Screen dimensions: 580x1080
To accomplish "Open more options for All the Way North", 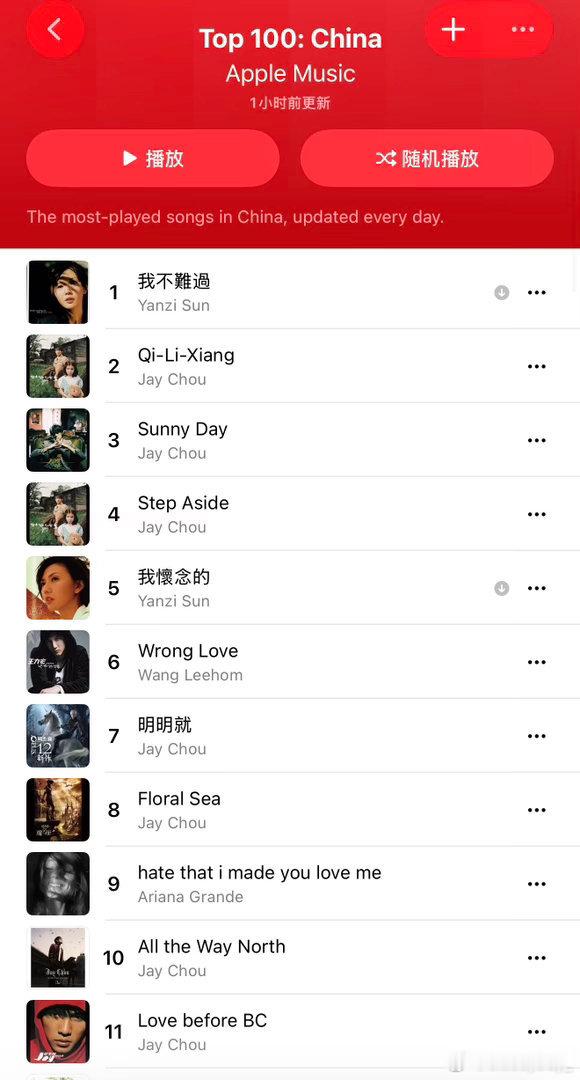I will tap(537, 958).
